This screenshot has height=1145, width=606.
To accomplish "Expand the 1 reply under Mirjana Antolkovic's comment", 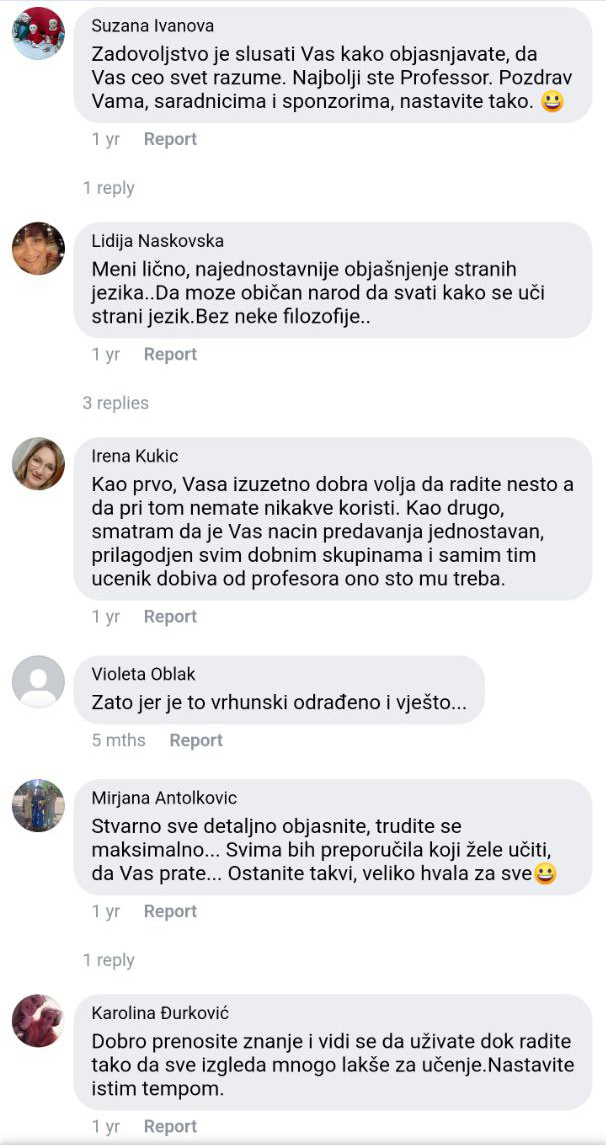I will click(108, 960).
